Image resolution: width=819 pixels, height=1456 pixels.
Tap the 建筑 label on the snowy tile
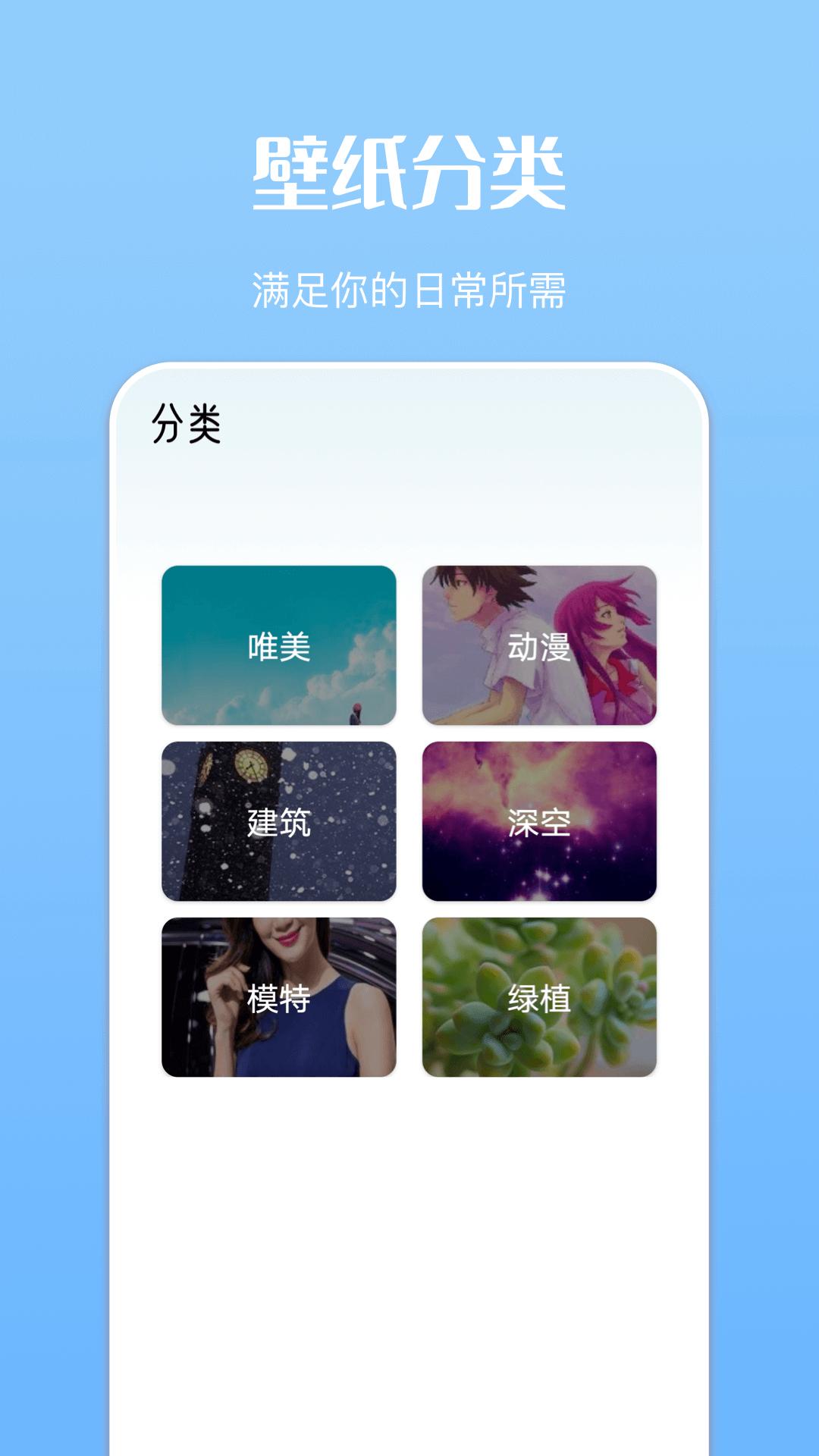pyautogui.click(x=278, y=821)
